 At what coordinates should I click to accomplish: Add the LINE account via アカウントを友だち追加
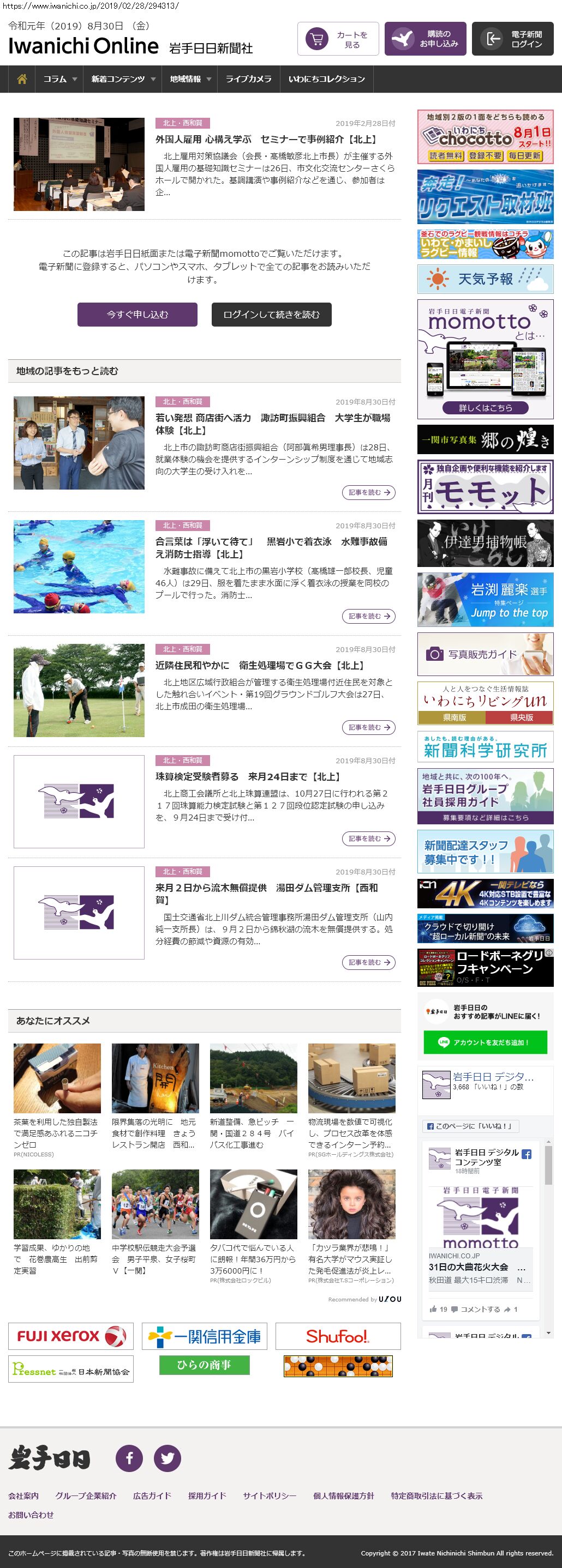pos(485,1042)
